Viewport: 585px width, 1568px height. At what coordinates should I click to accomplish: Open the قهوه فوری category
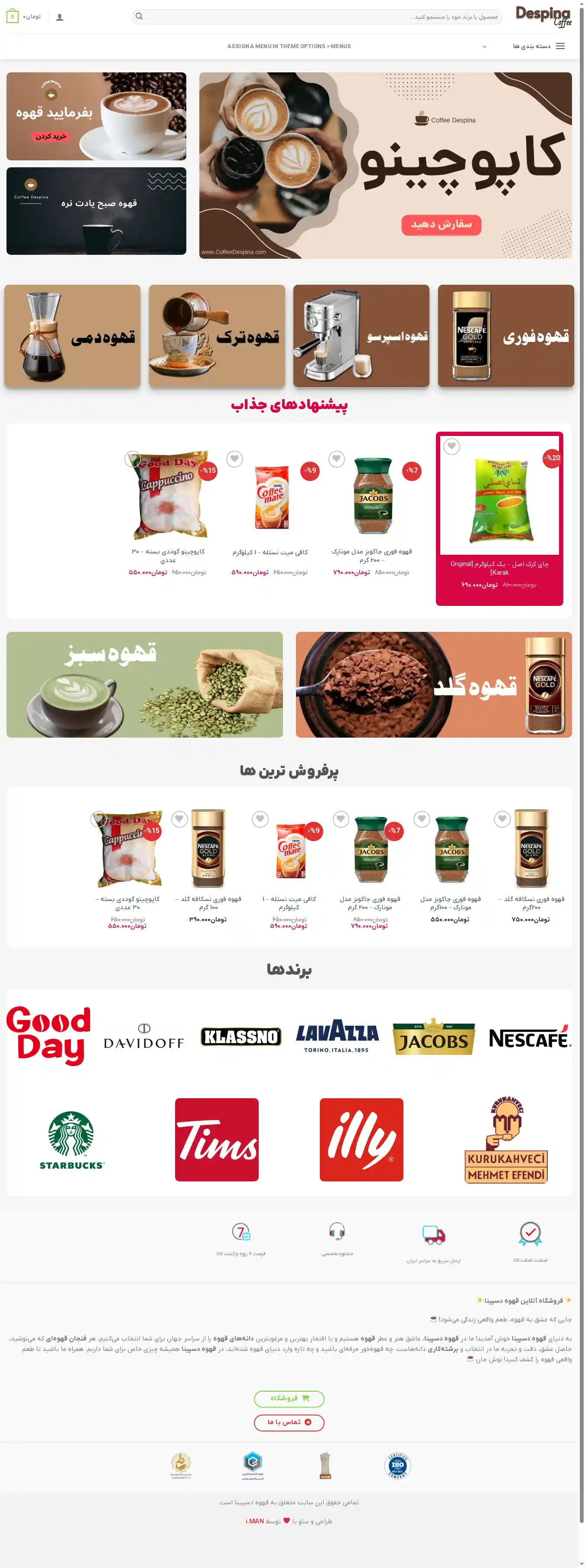(505, 335)
